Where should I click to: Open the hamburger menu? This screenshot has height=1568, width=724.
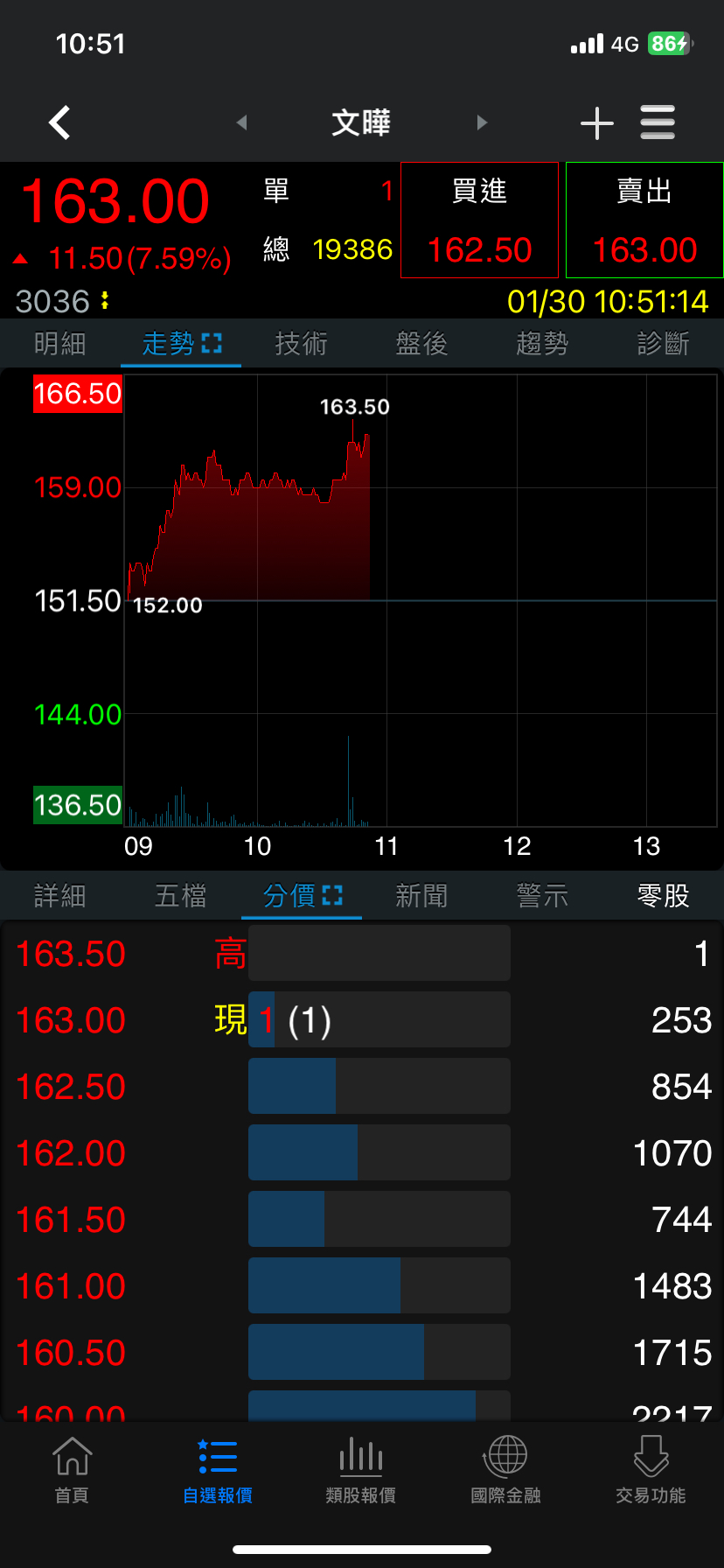click(x=658, y=122)
